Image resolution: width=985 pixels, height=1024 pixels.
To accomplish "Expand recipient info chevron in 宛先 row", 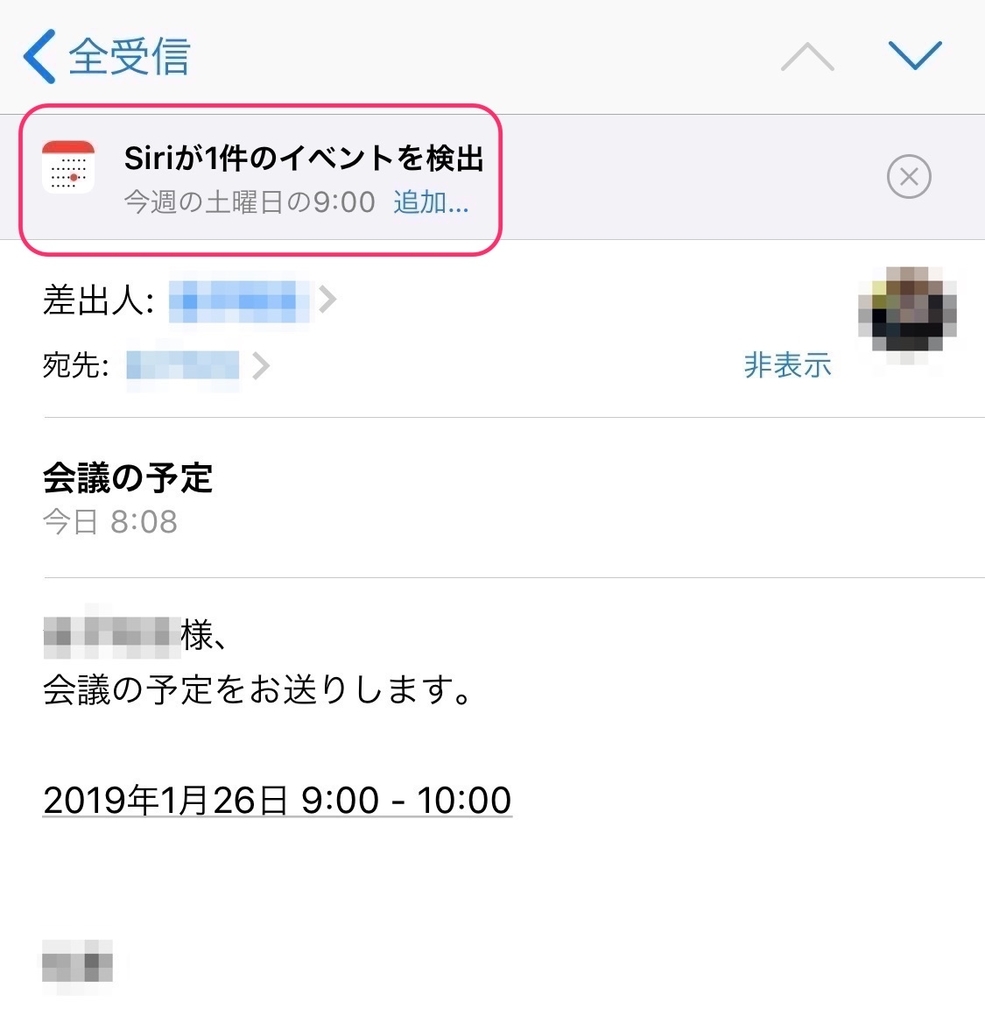I will [x=263, y=366].
